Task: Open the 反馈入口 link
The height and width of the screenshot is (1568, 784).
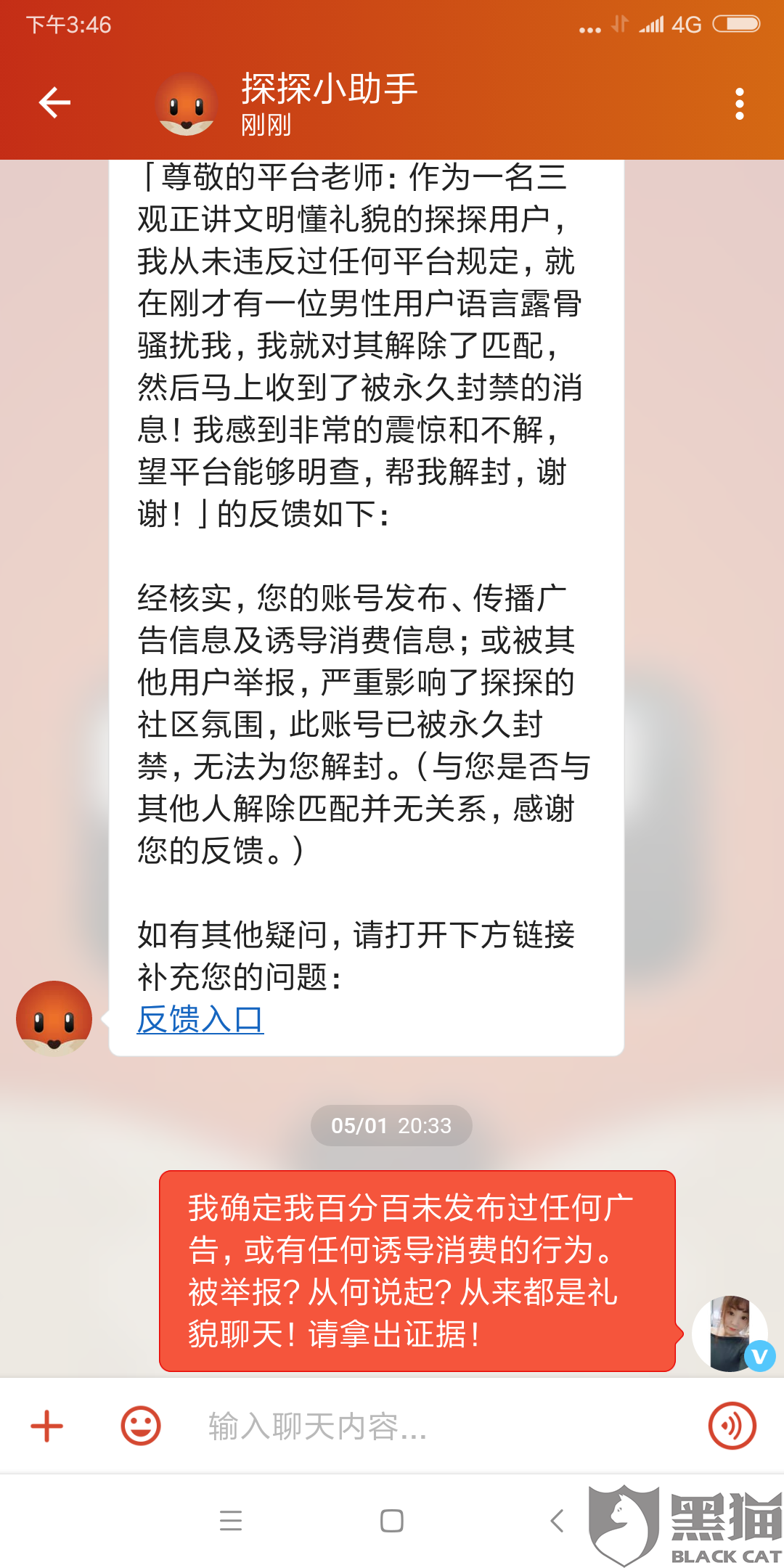Action: (x=200, y=1019)
